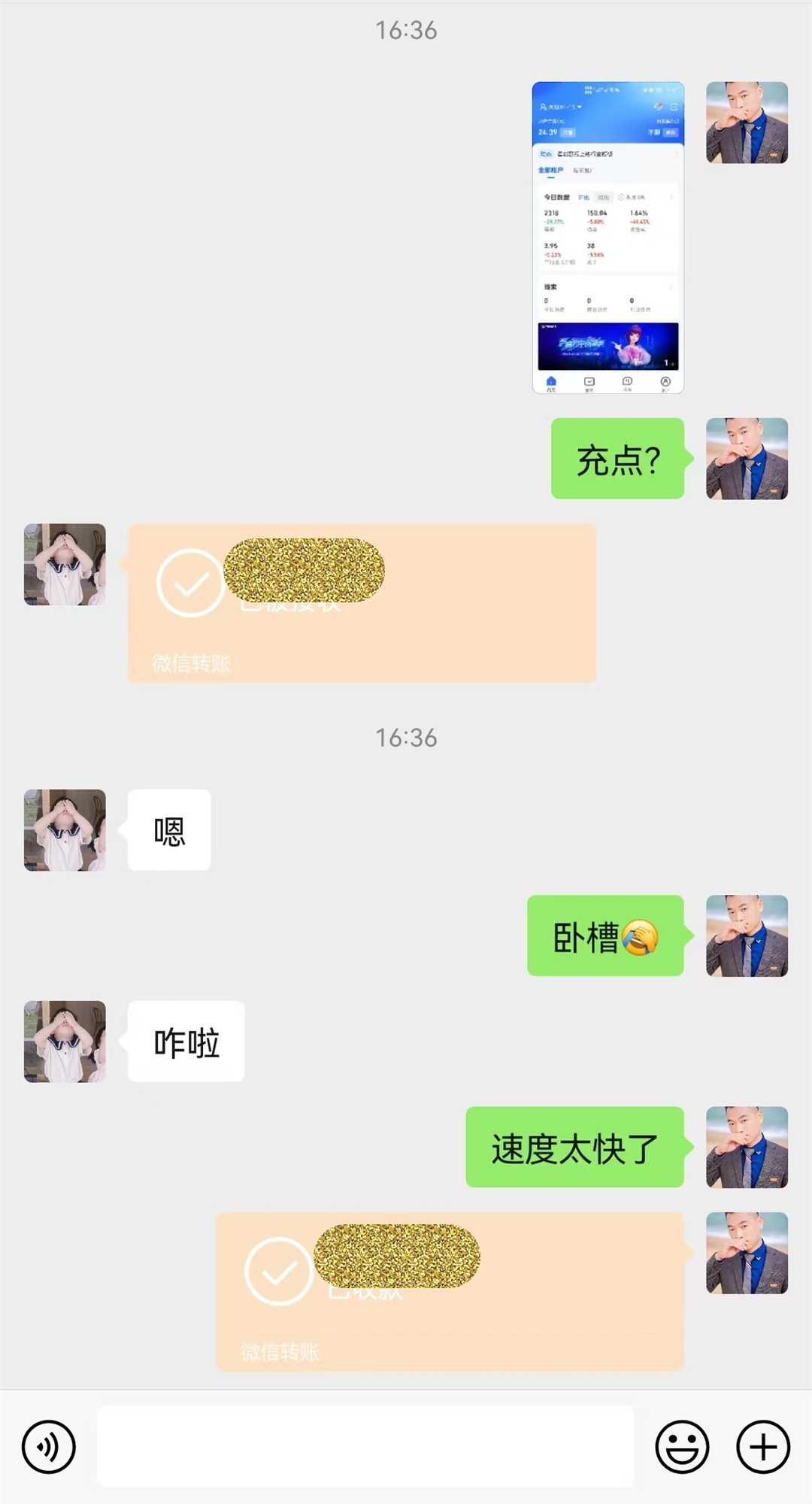The image size is (812, 1504).
Task: Open the shared dashboard screenshot image
Action: (x=607, y=238)
